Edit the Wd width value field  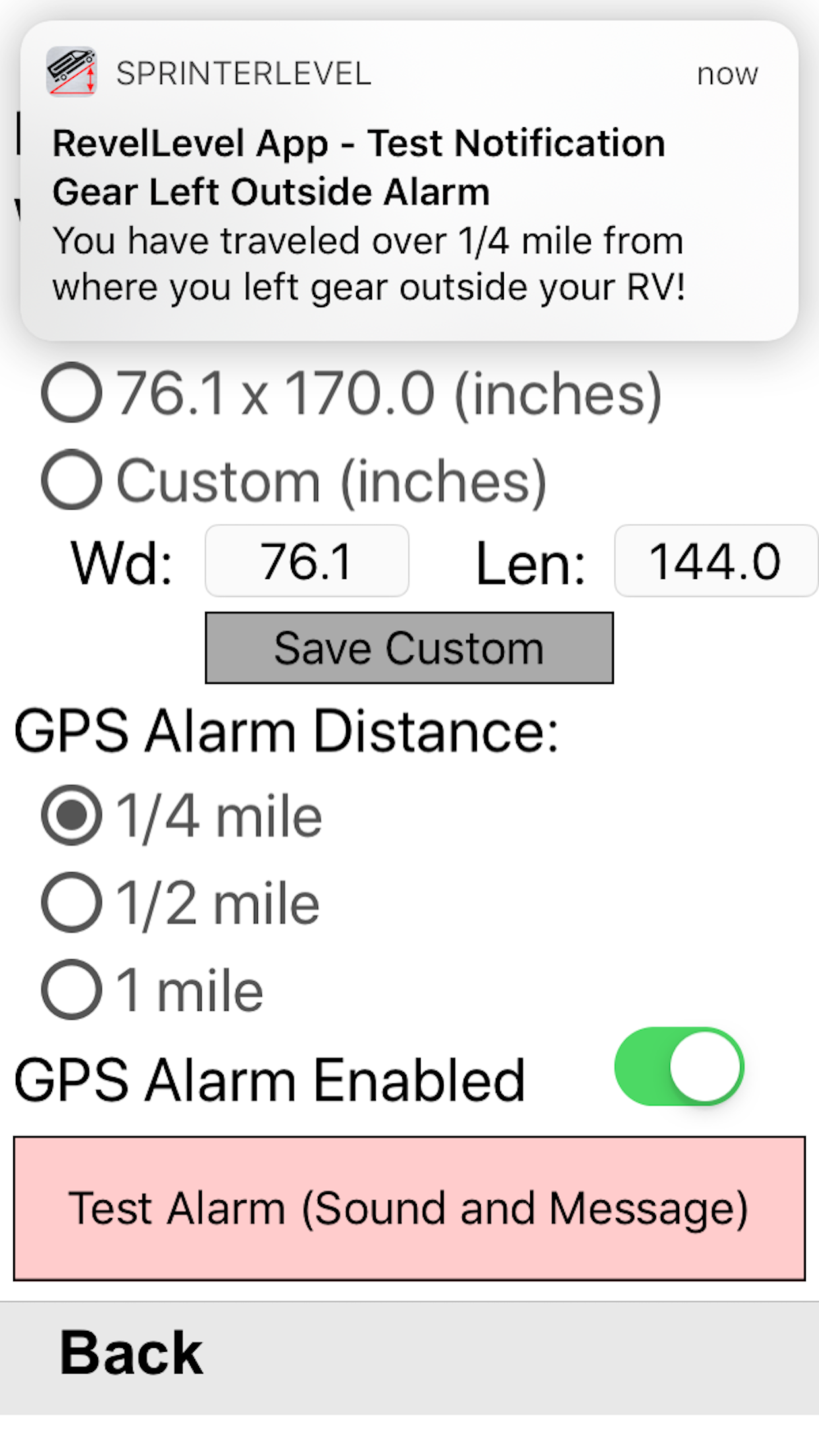coord(307,561)
